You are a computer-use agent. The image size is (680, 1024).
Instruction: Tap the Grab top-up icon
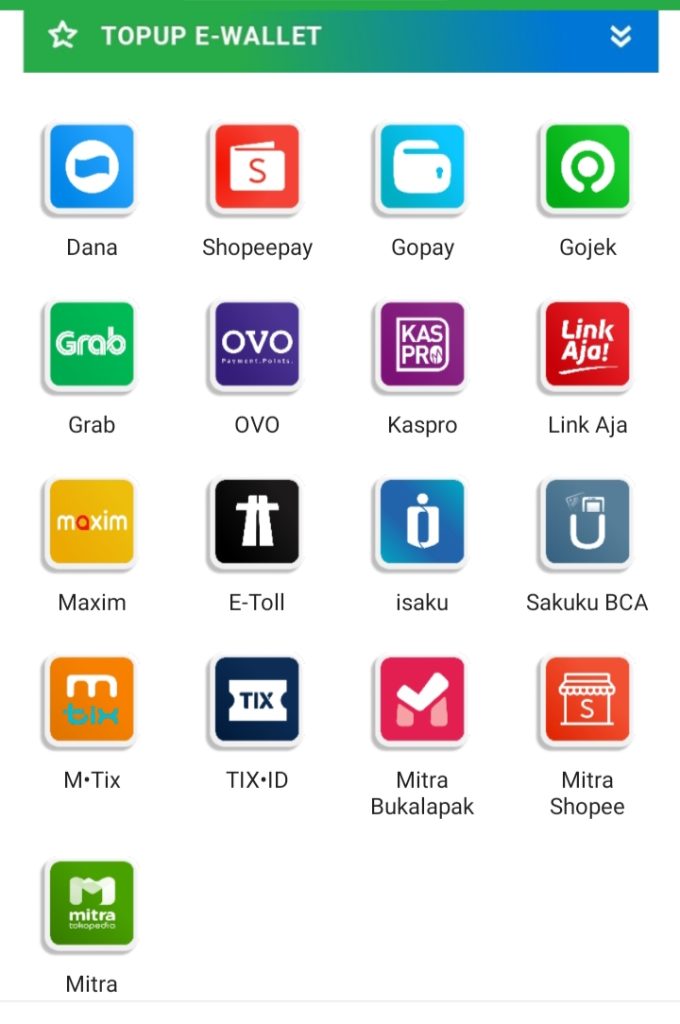click(x=92, y=345)
